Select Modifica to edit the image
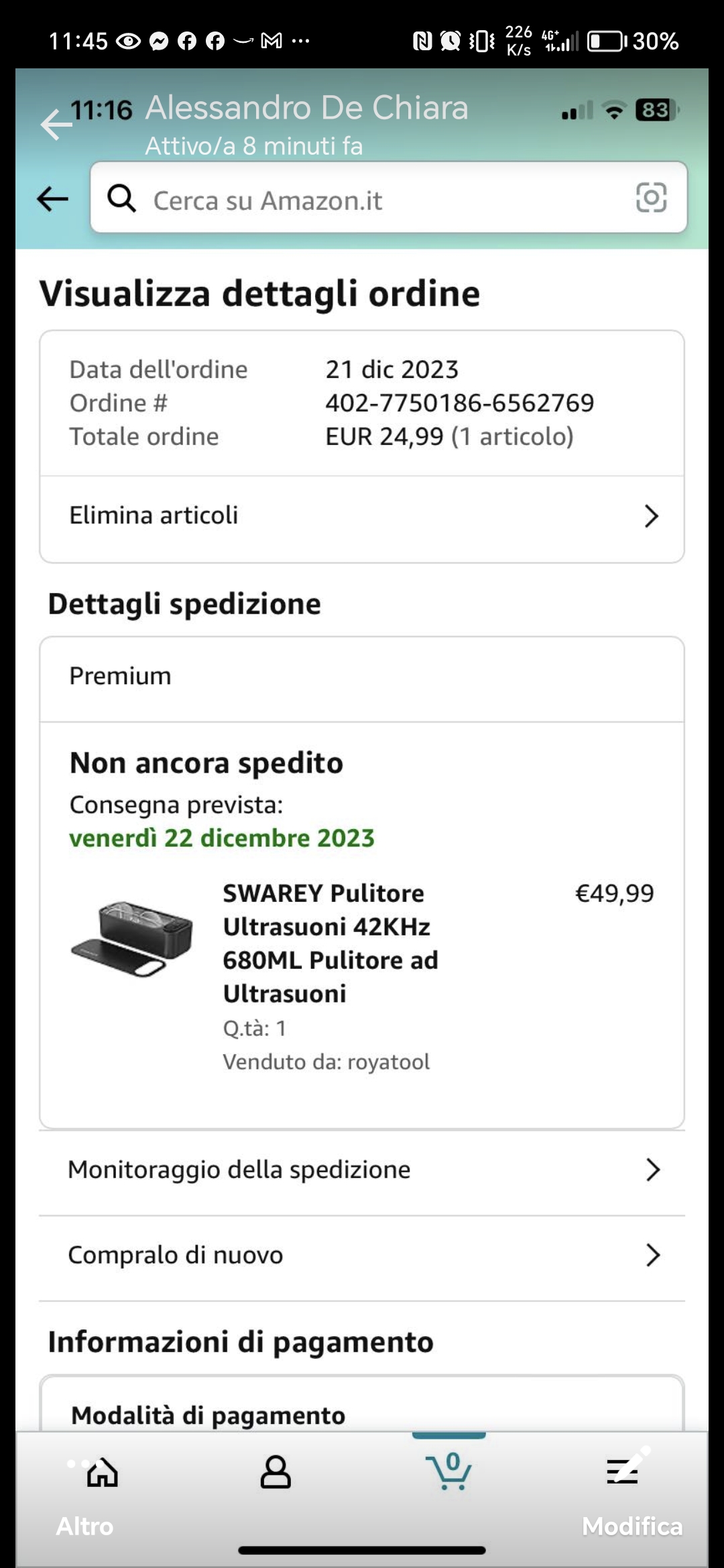Viewport: 724px width, 1568px height. tap(631, 1525)
